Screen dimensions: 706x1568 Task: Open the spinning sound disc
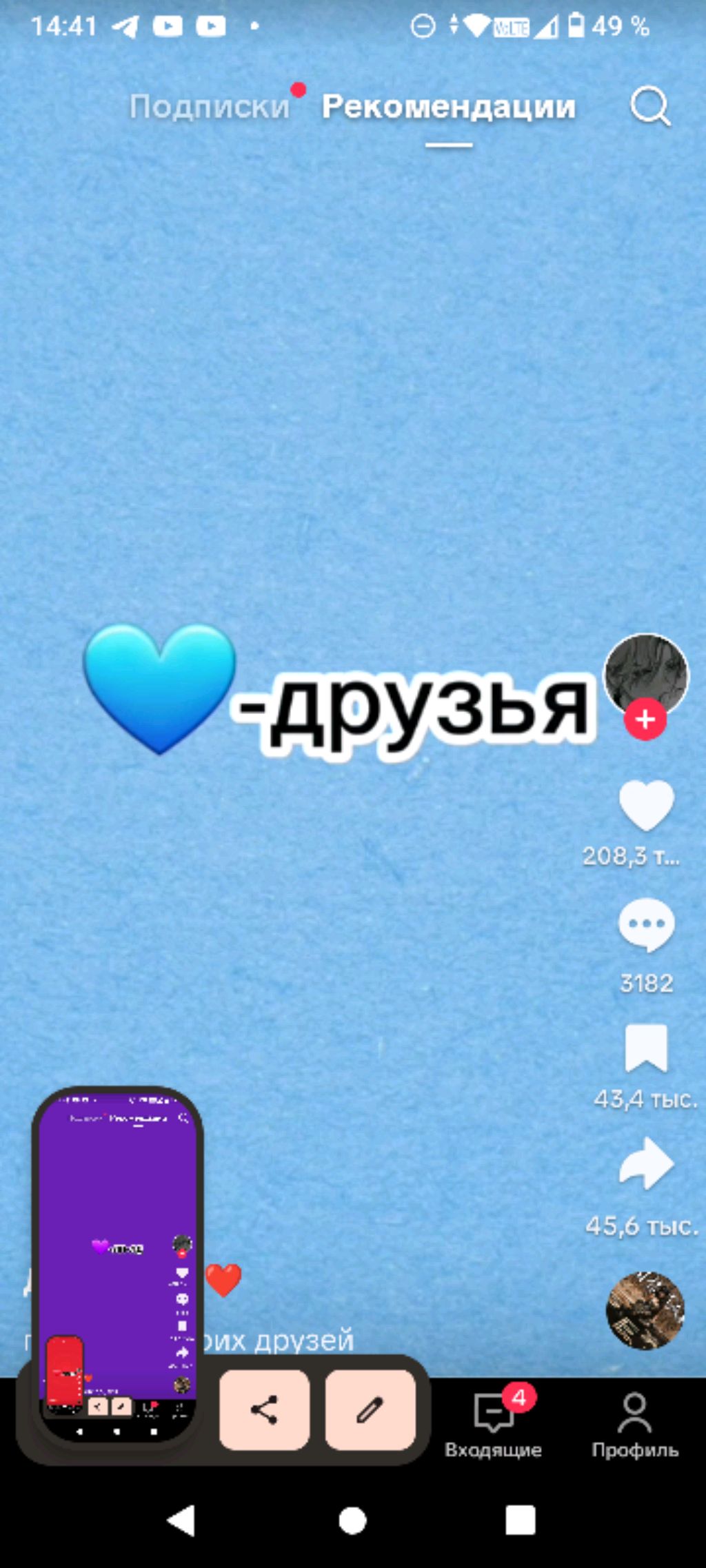click(645, 1310)
